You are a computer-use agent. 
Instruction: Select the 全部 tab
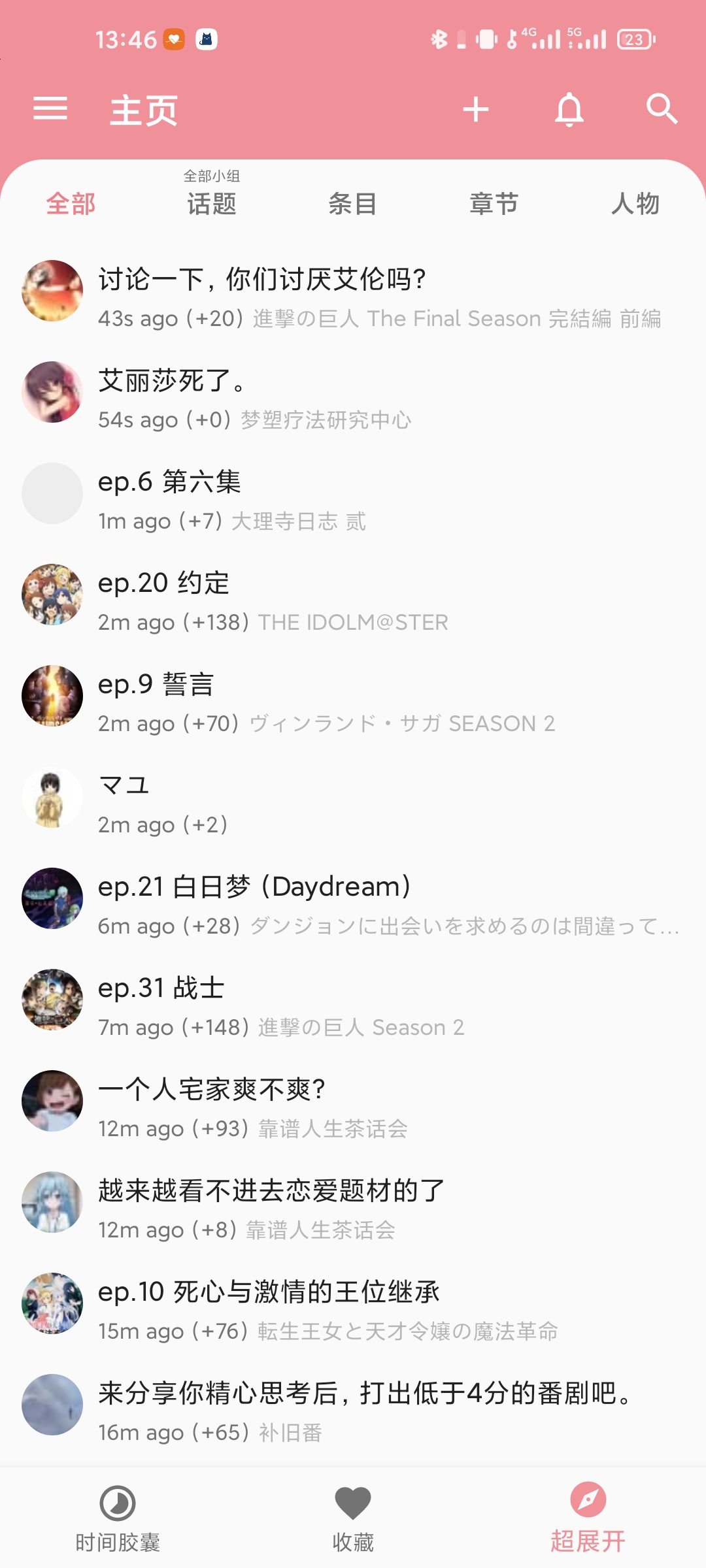coord(71,204)
